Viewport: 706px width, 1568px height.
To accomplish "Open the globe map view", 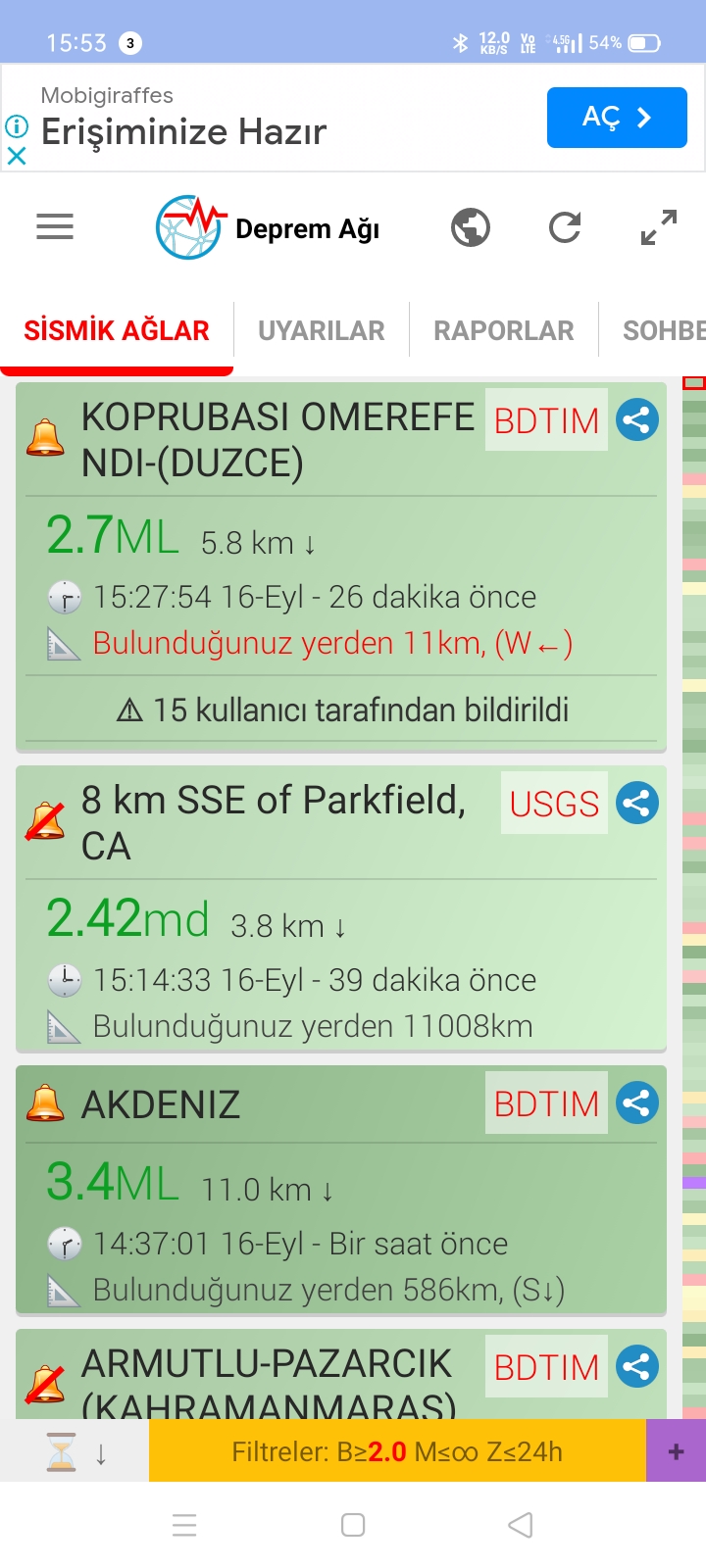I will (471, 227).
